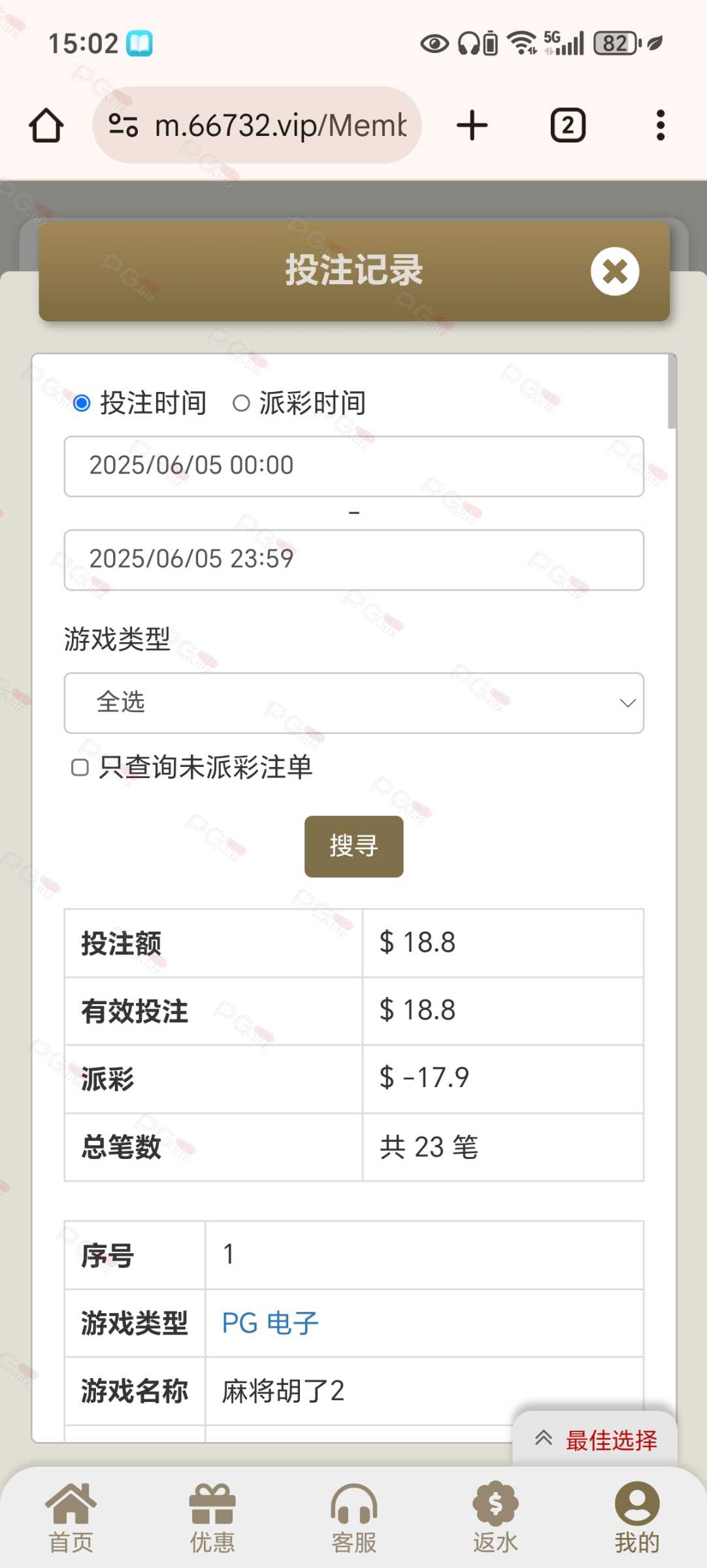The height and width of the screenshot is (1568, 707).
Task: Close the 投注记录 dialog
Action: pos(614,271)
